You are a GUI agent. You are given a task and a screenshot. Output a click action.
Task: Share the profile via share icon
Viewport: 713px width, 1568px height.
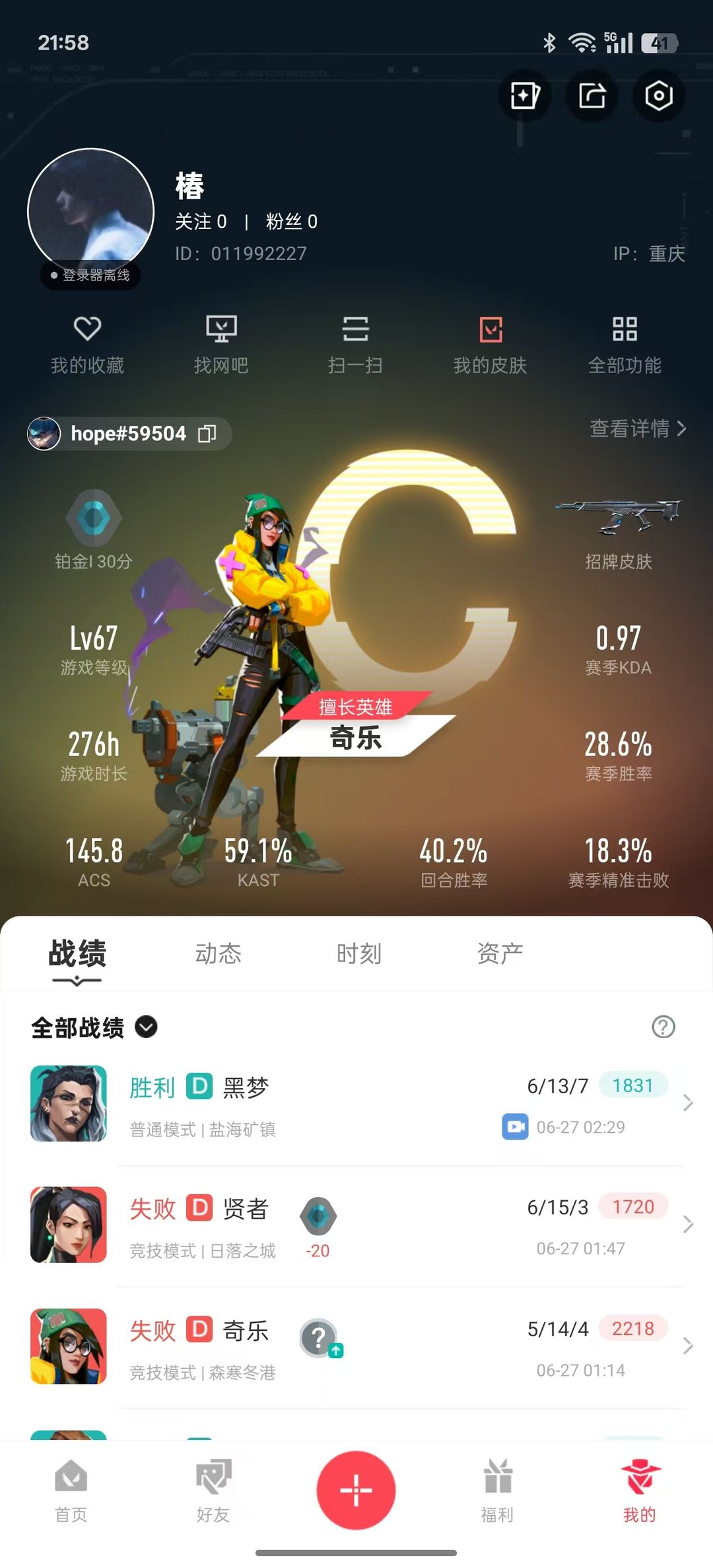(x=592, y=96)
